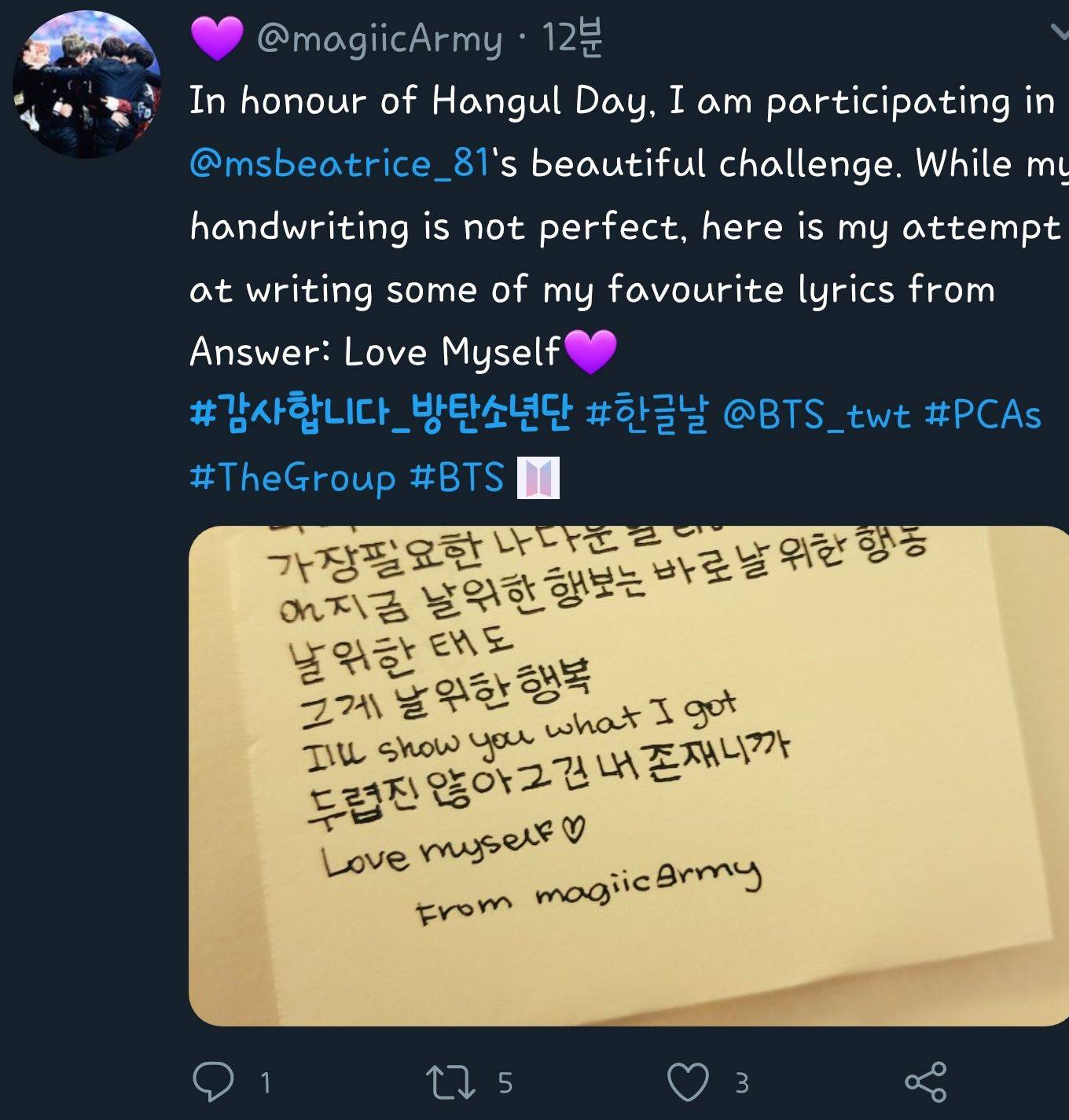Open hashtag #감사합니다_방탄소년단

point(380,414)
